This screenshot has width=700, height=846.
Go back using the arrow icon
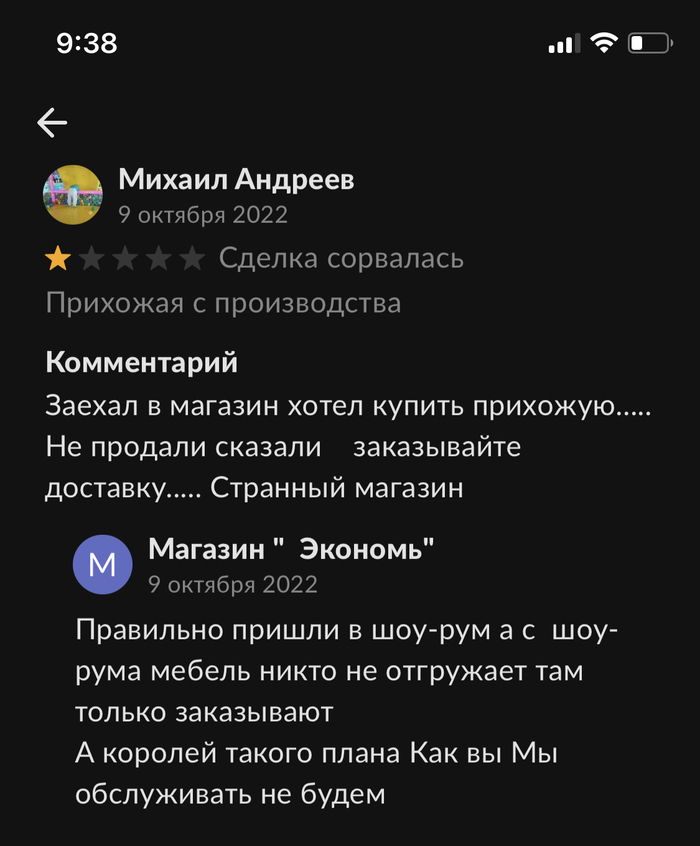[52, 122]
